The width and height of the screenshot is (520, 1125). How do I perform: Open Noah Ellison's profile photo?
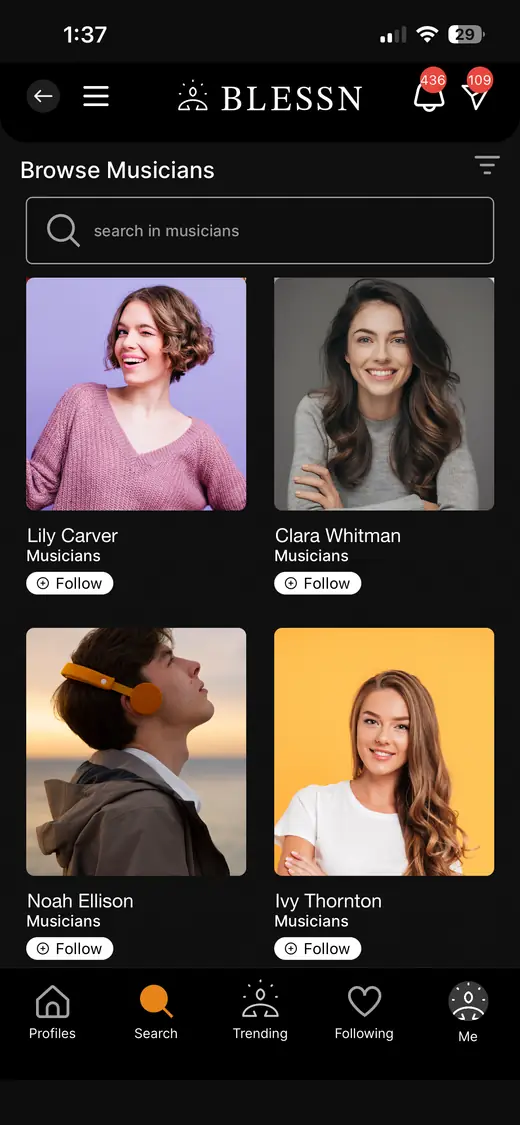136,752
